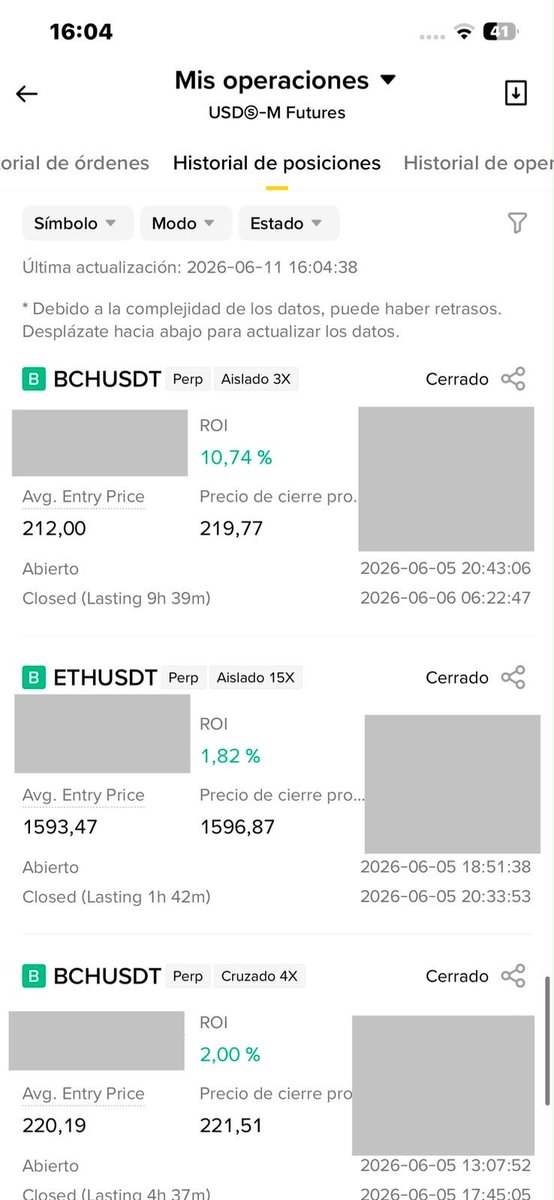The width and height of the screenshot is (554, 1200).
Task: Open the Modo filter dropdown
Action: [186, 223]
